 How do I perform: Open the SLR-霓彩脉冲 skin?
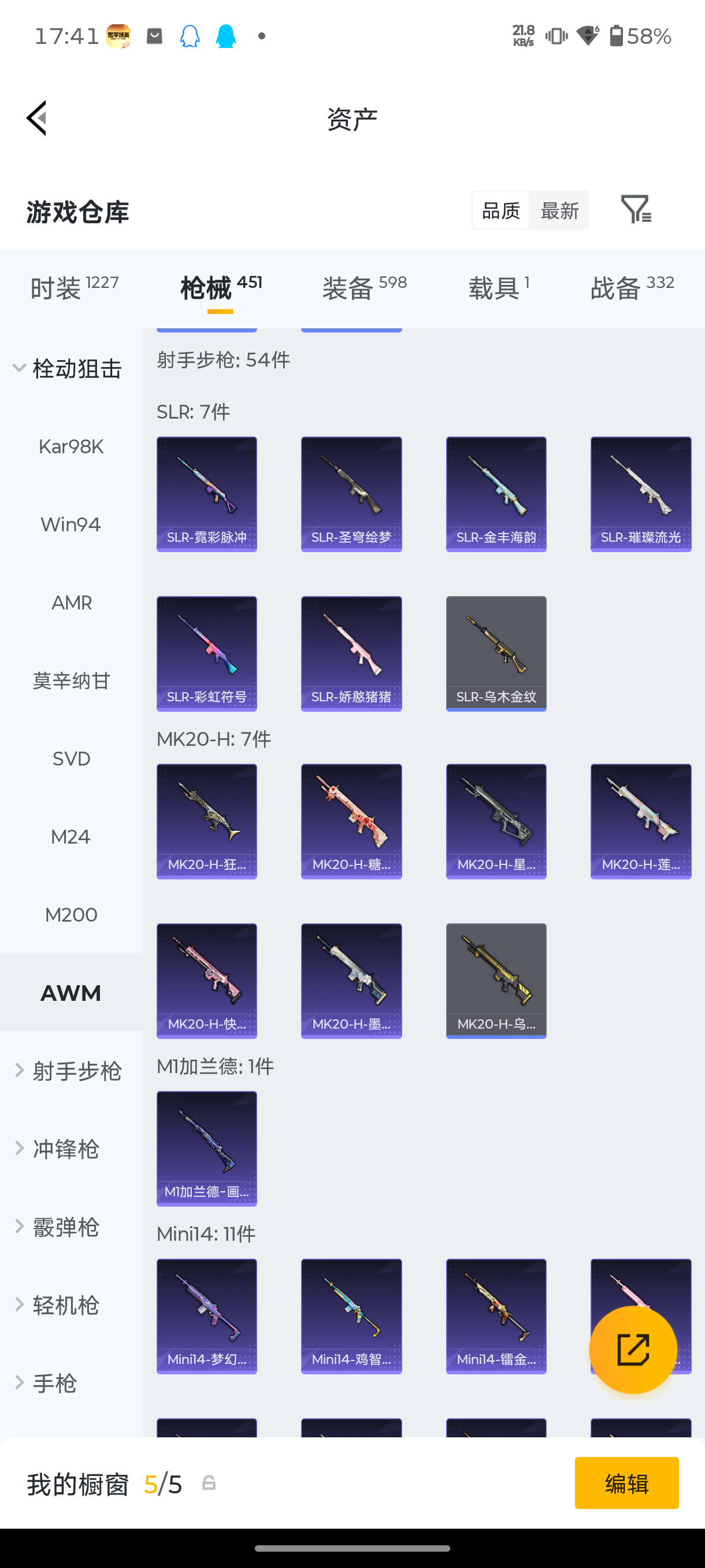[x=207, y=494]
